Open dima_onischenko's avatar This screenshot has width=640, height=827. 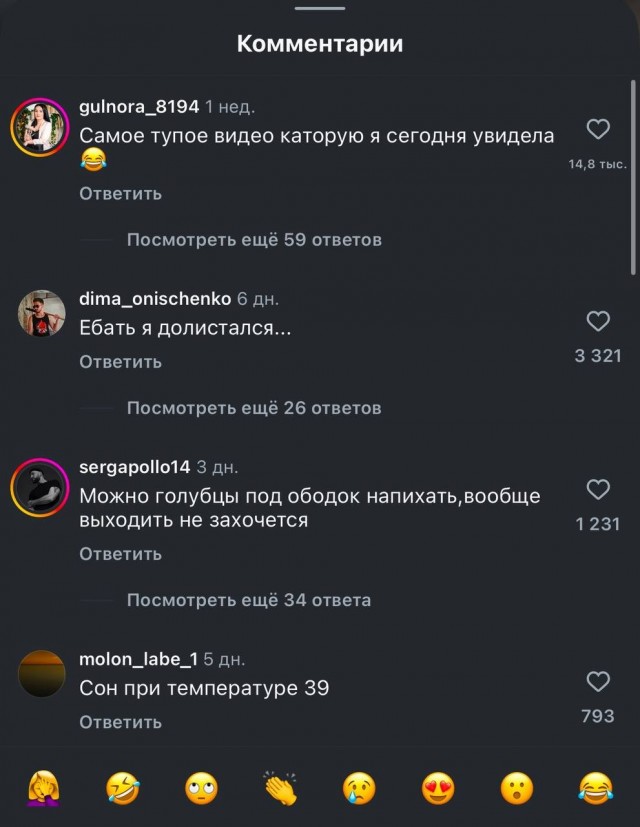click(41, 313)
